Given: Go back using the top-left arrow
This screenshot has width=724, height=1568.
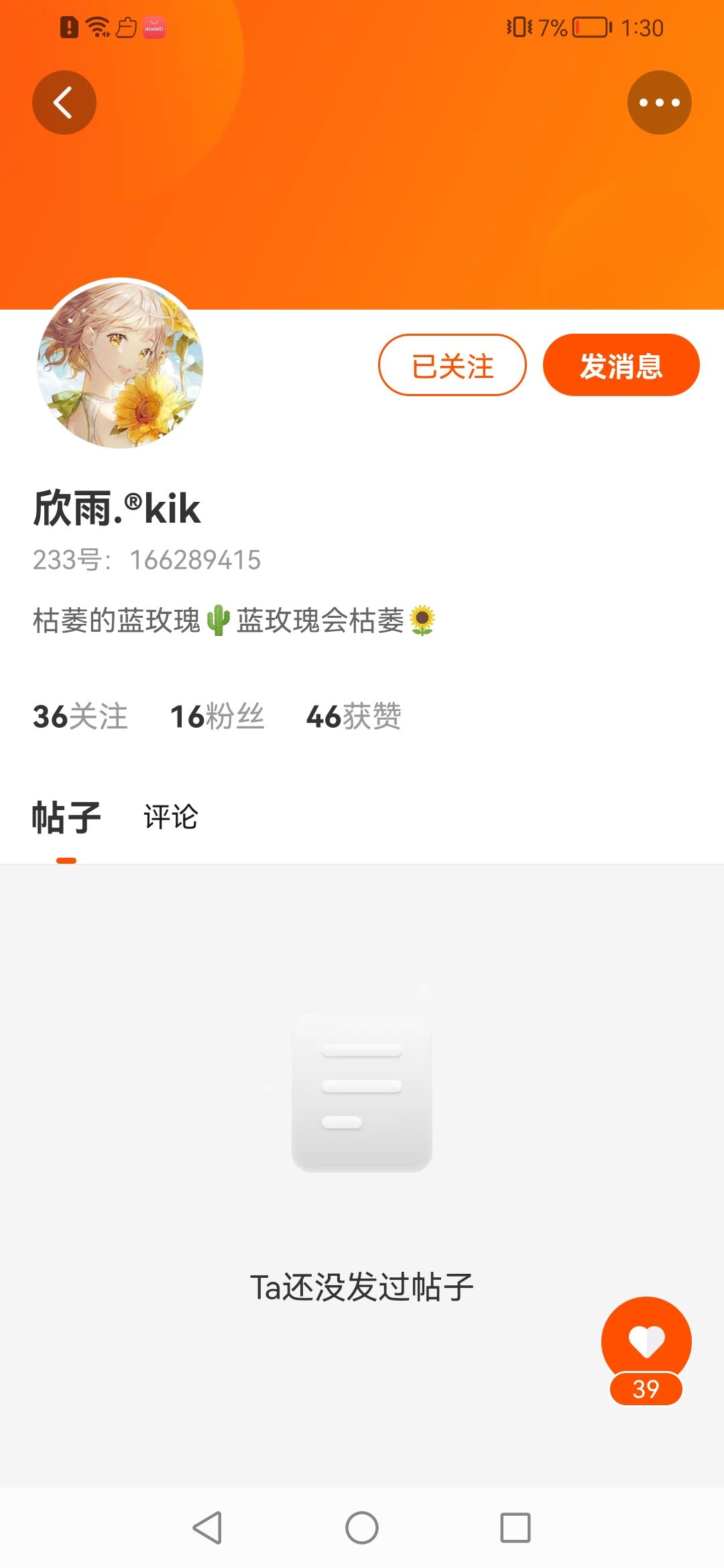Looking at the screenshot, I should [64, 103].
